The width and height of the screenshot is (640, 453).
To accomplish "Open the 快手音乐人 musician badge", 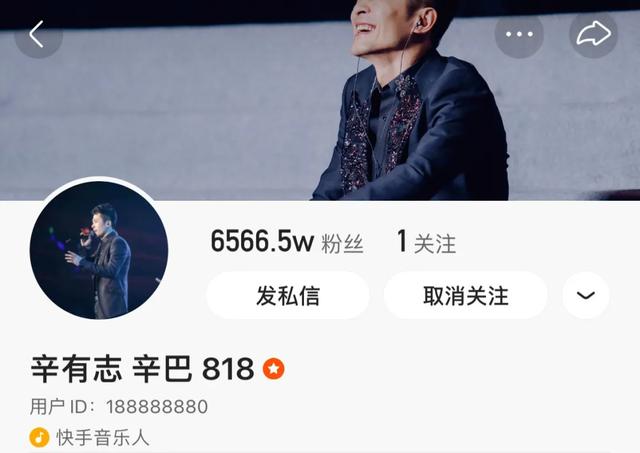I will click(92, 437).
